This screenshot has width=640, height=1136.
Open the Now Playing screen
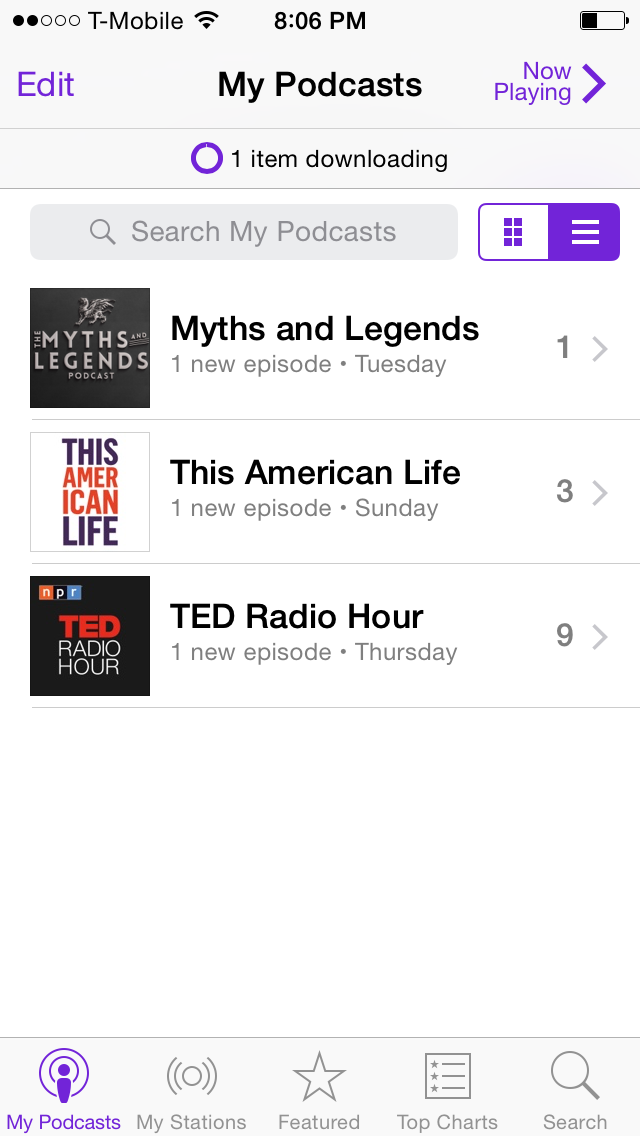[549, 82]
